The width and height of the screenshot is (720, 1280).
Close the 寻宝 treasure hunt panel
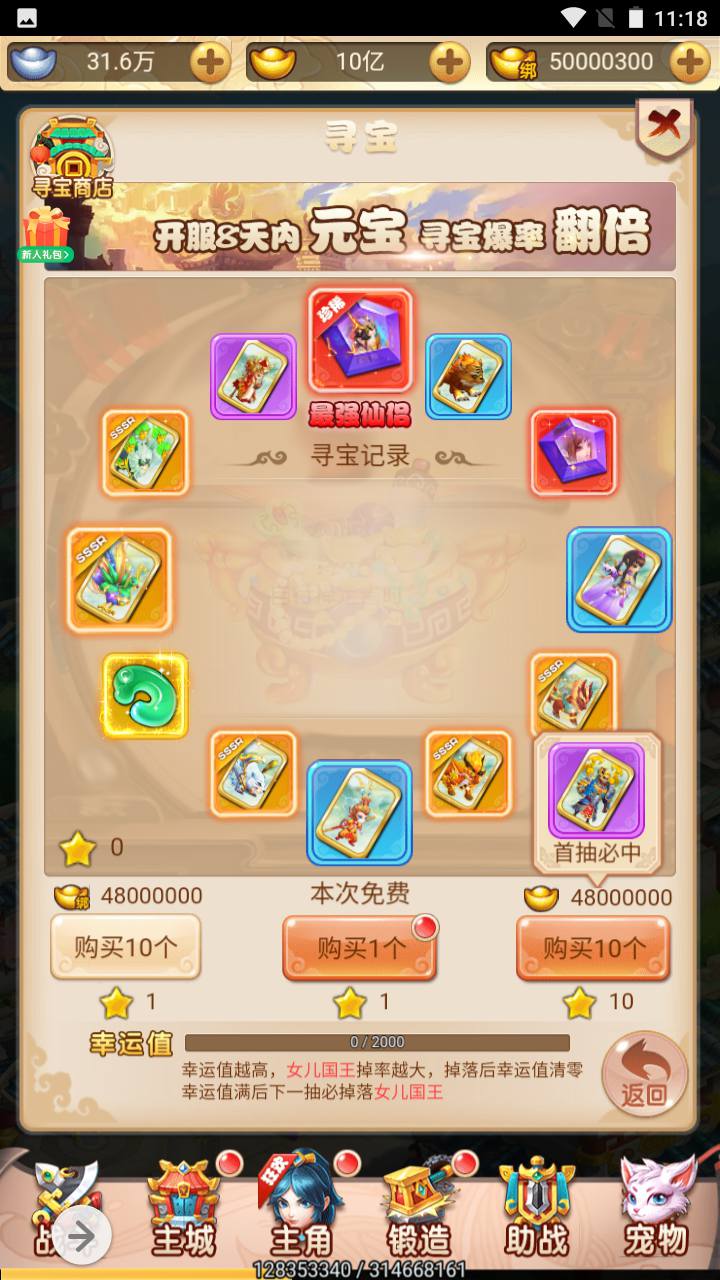coord(663,127)
